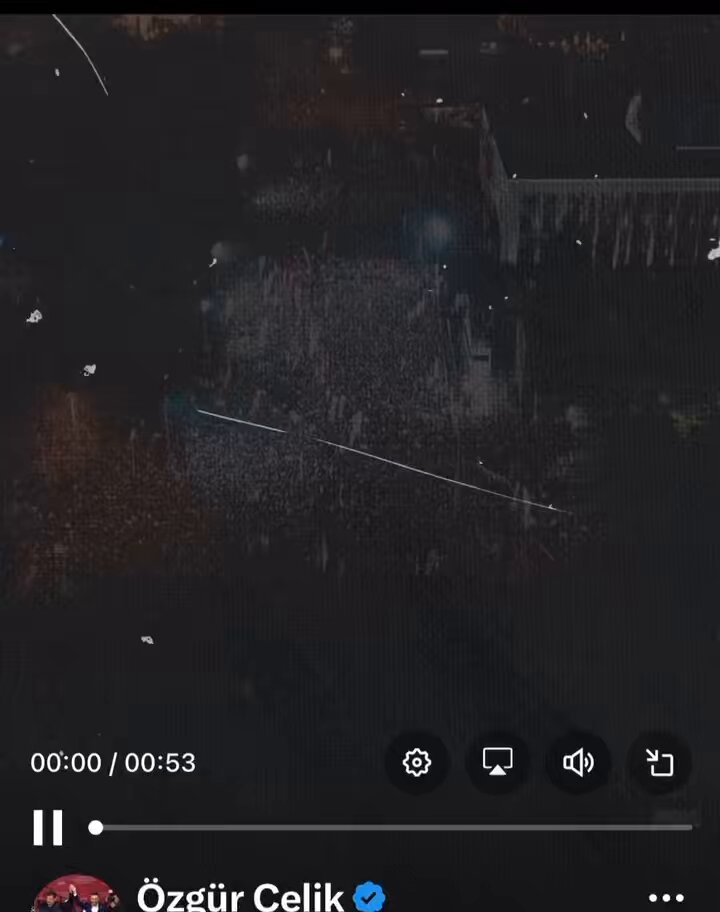Pause the playing video

pyautogui.click(x=47, y=827)
